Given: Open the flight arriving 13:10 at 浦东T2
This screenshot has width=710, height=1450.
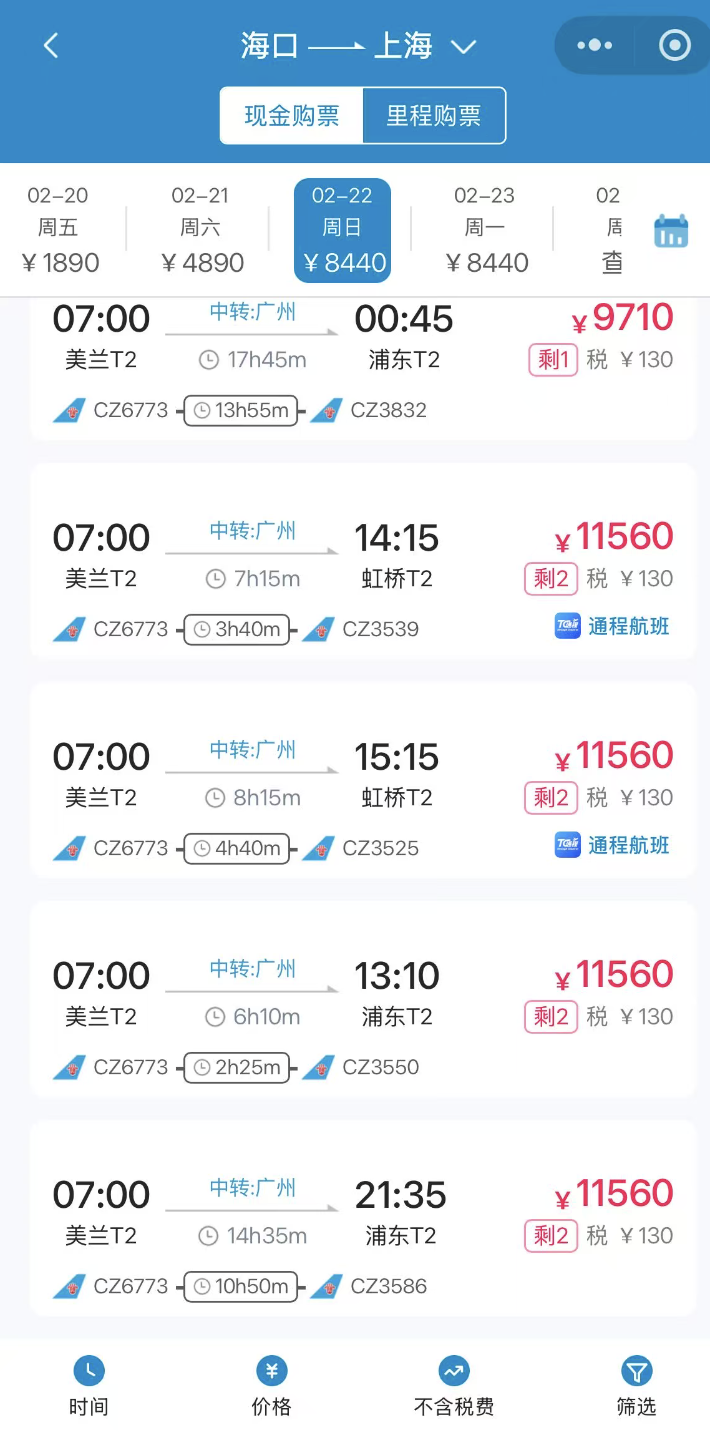Looking at the screenshot, I should click(362, 998).
